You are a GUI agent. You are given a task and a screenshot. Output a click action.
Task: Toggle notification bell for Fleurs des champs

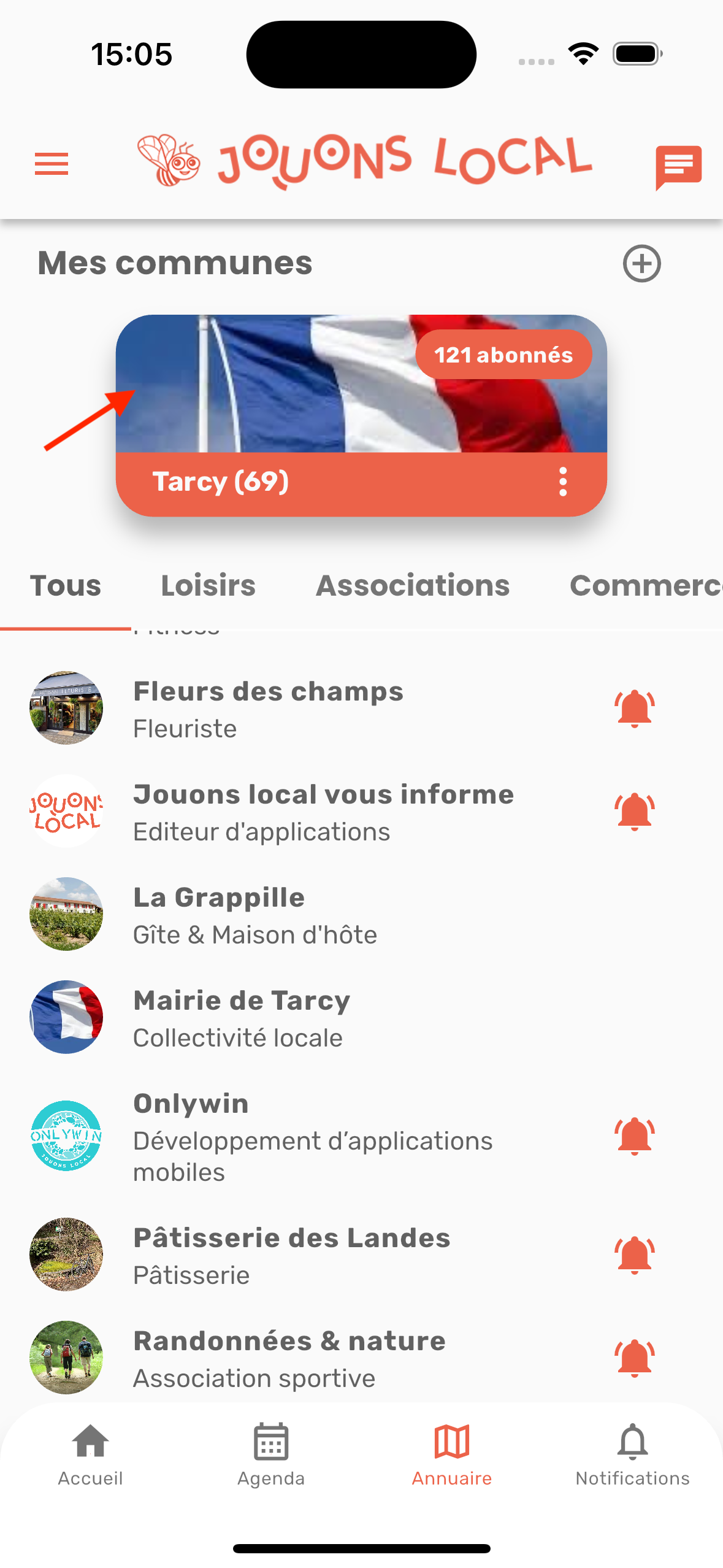pos(634,709)
